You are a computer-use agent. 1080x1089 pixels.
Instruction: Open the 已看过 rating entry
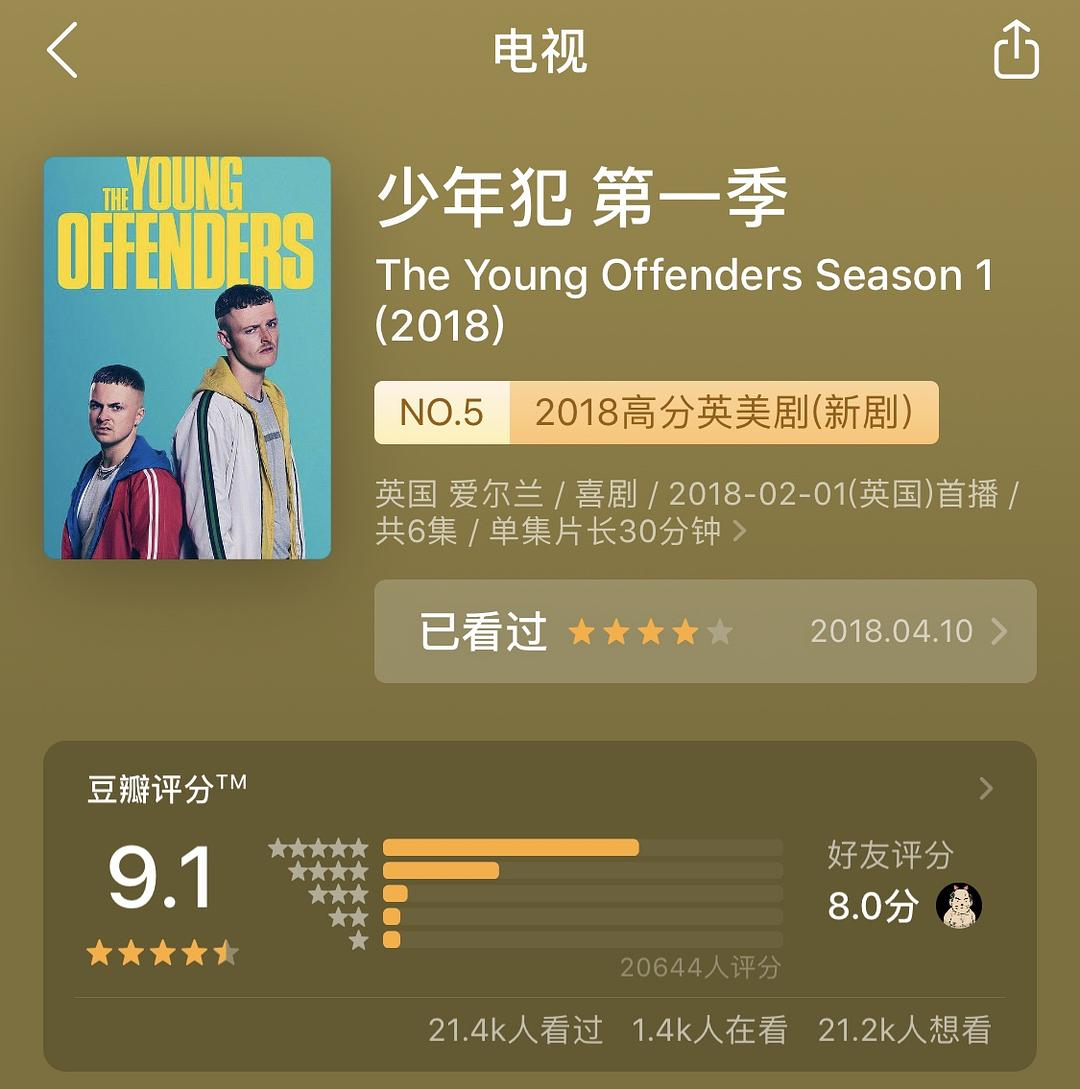pyautogui.click(x=704, y=631)
